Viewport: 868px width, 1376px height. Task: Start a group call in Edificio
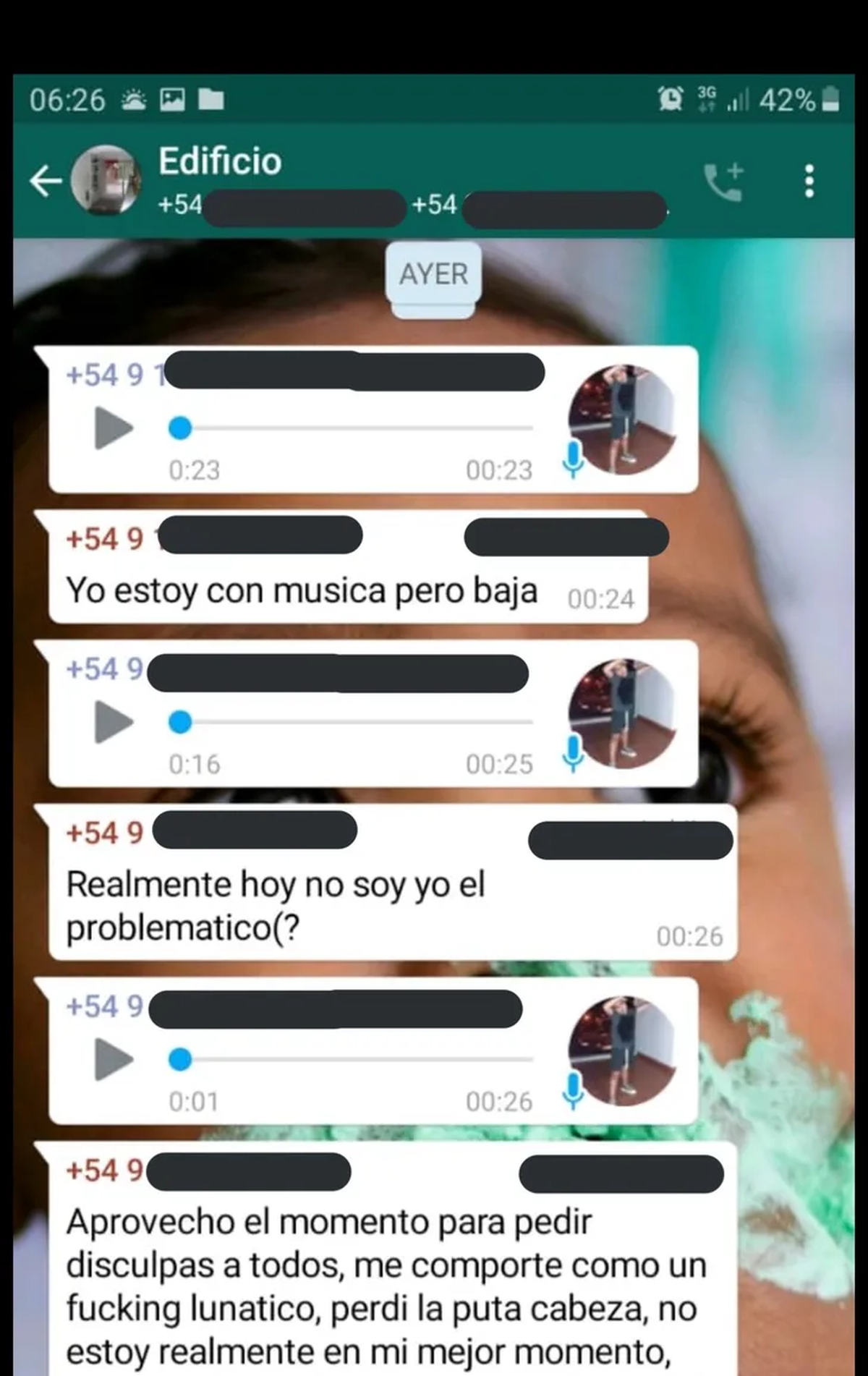pos(723,181)
